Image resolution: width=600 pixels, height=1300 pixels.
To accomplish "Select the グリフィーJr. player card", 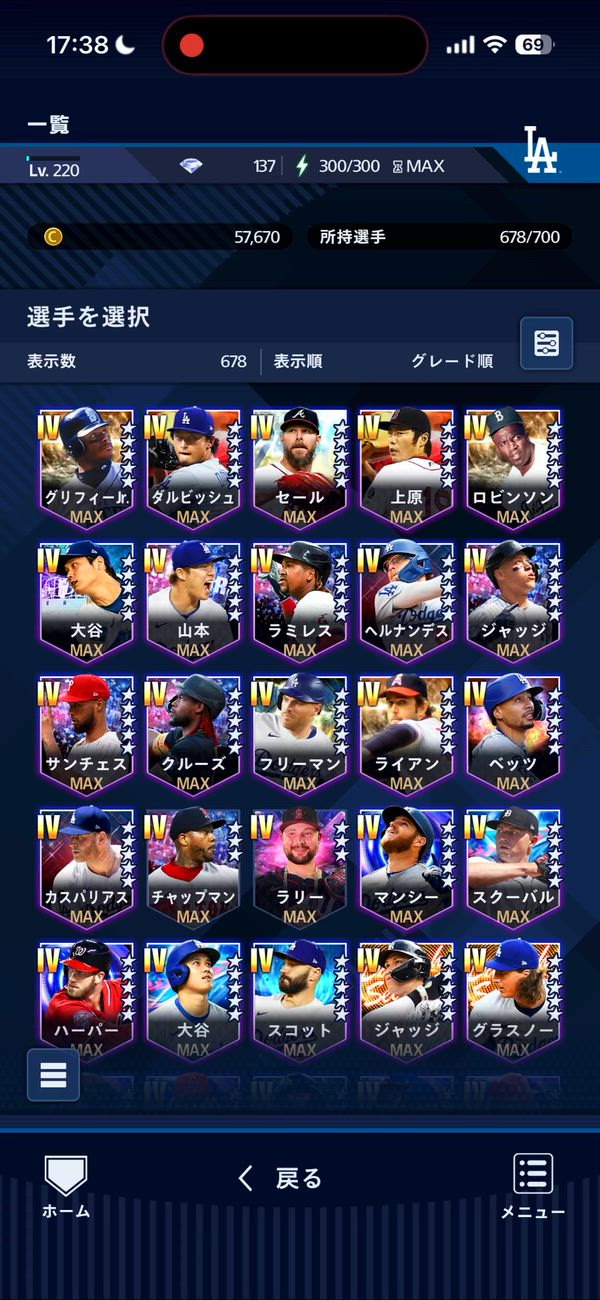I will click(x=86, y=466).
